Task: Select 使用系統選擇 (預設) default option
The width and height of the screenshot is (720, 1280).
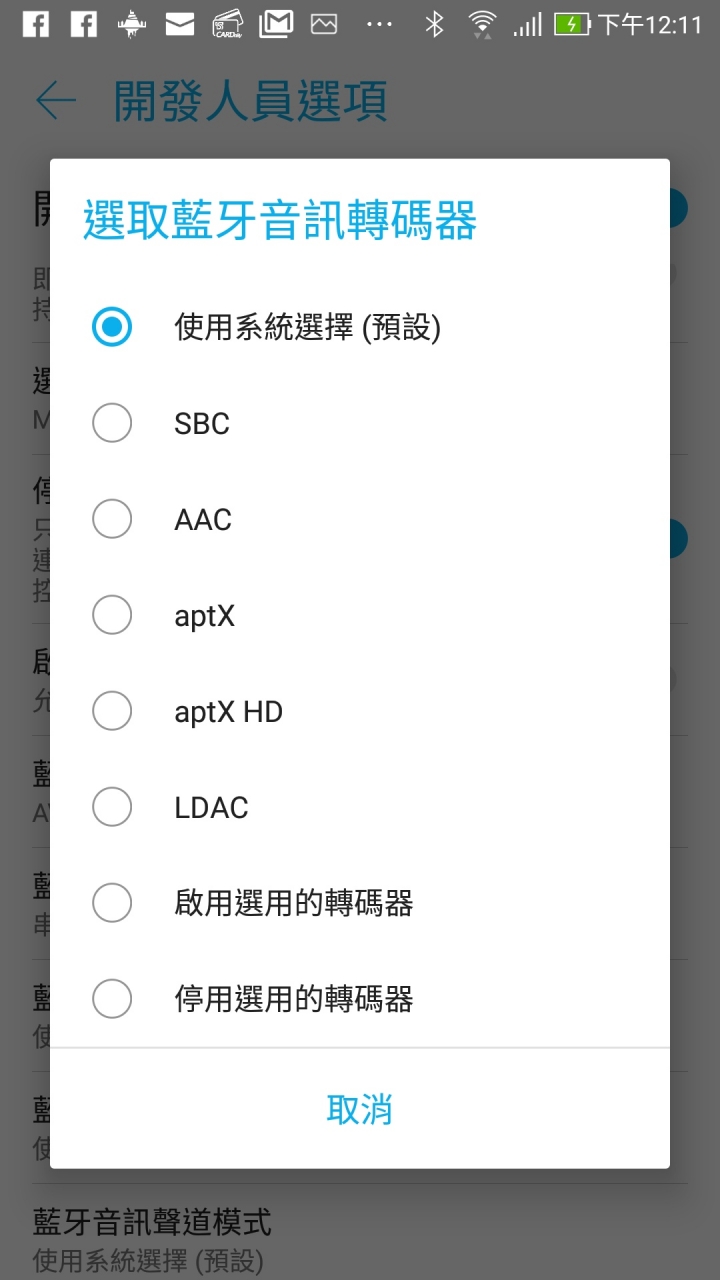Action: pyautogui.click(x=111, y=326)
